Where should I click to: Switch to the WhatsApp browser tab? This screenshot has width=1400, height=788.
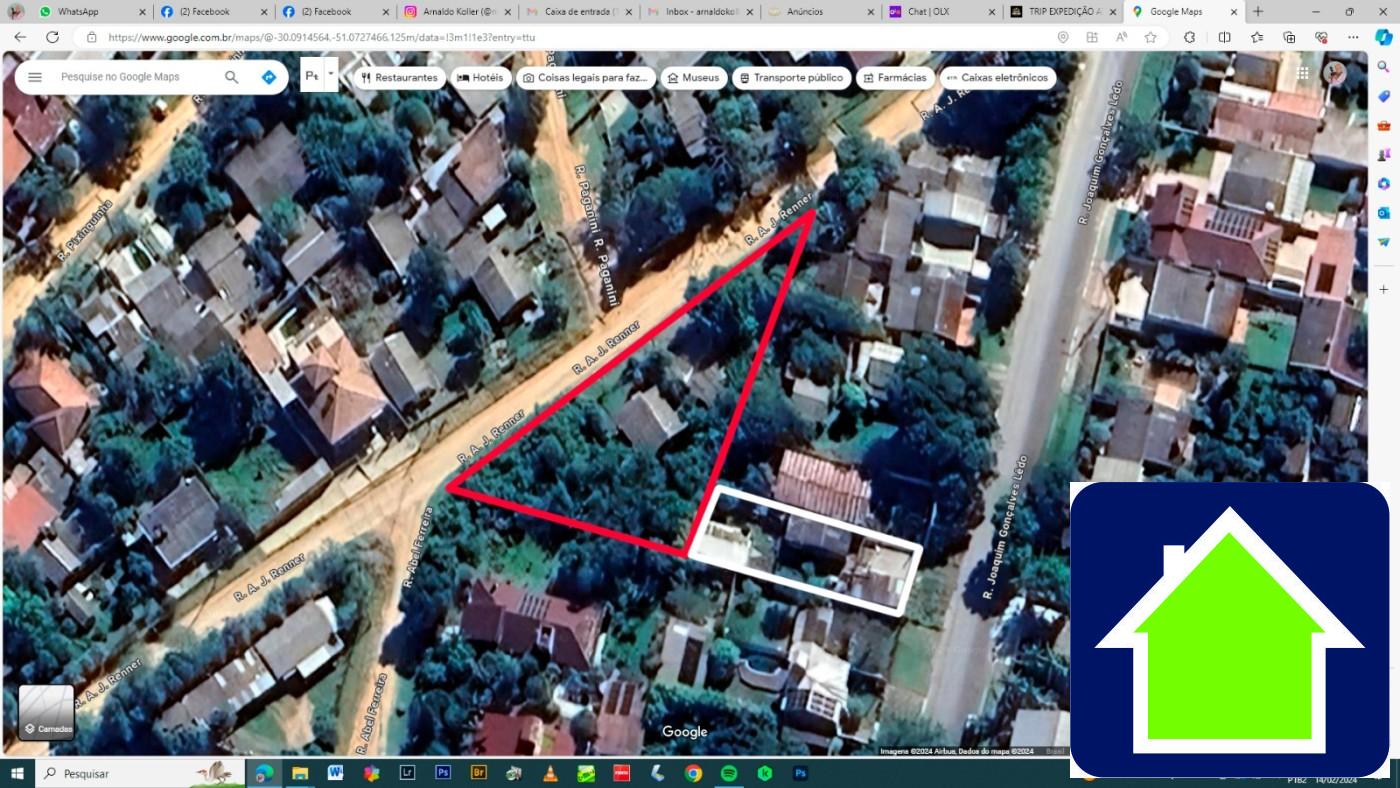tap(78, 12)
